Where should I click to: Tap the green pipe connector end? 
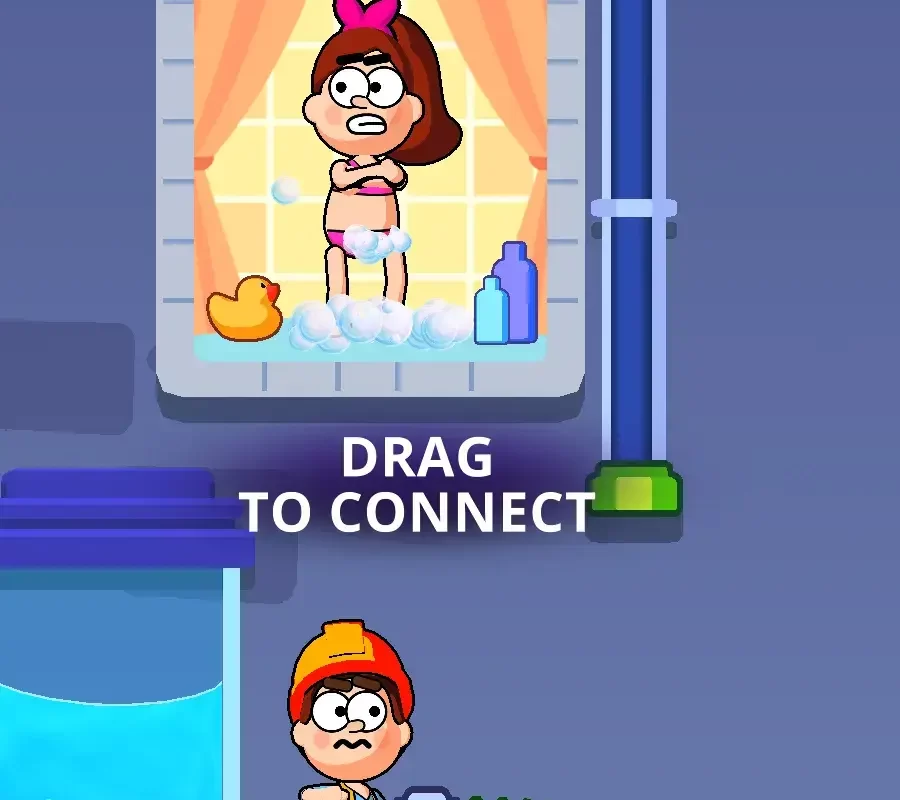point(634,492)
